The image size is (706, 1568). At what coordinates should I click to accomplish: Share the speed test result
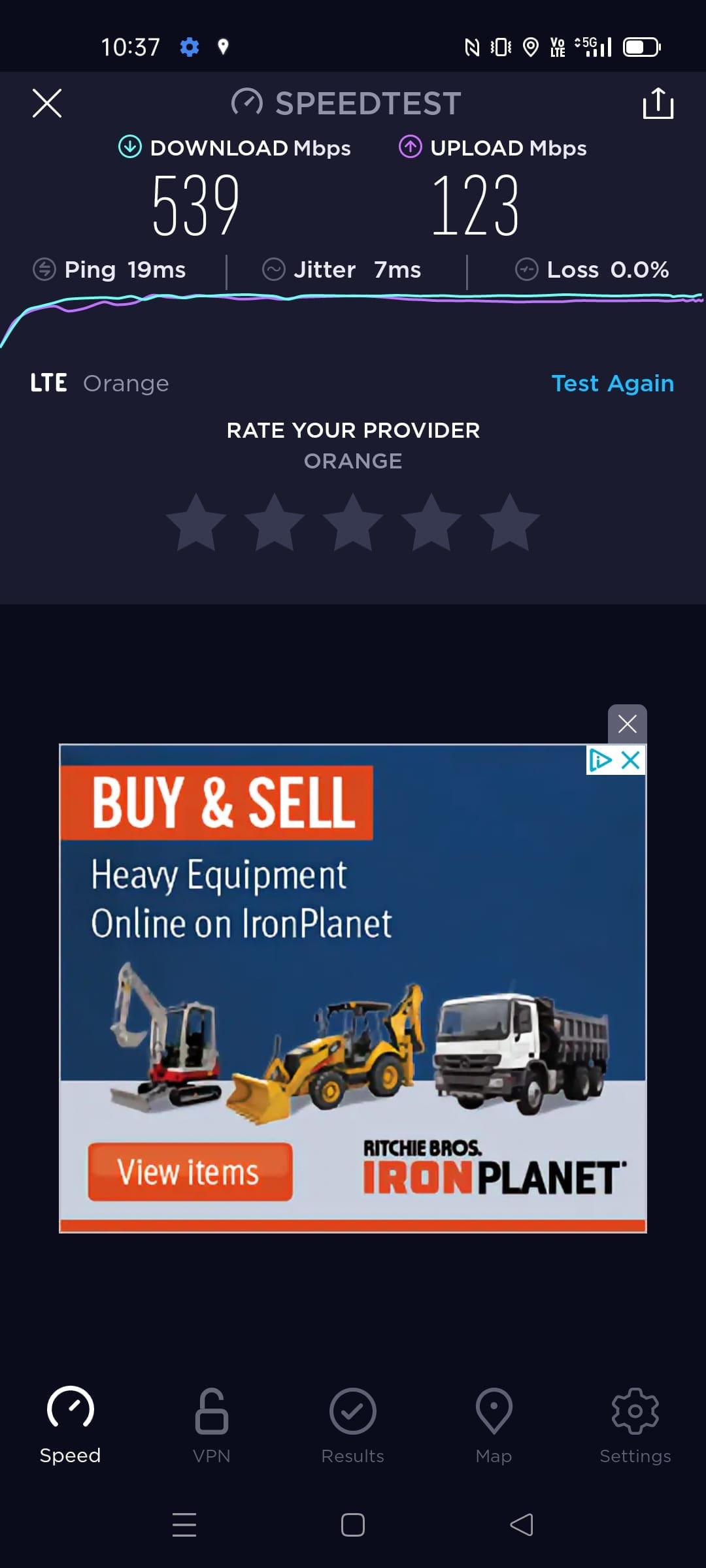(x=658, y=103)
